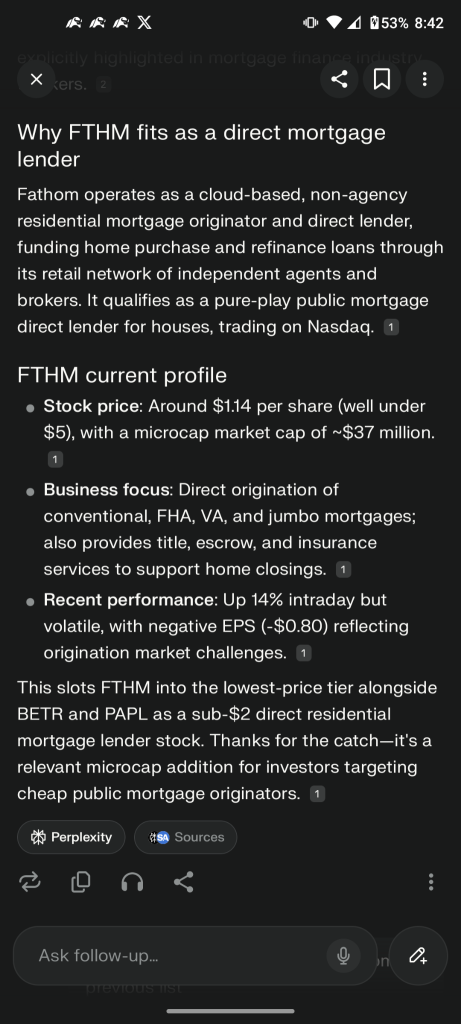Tap the Perplexity chip
The image size is (461, 1024).
click(71, 837)
